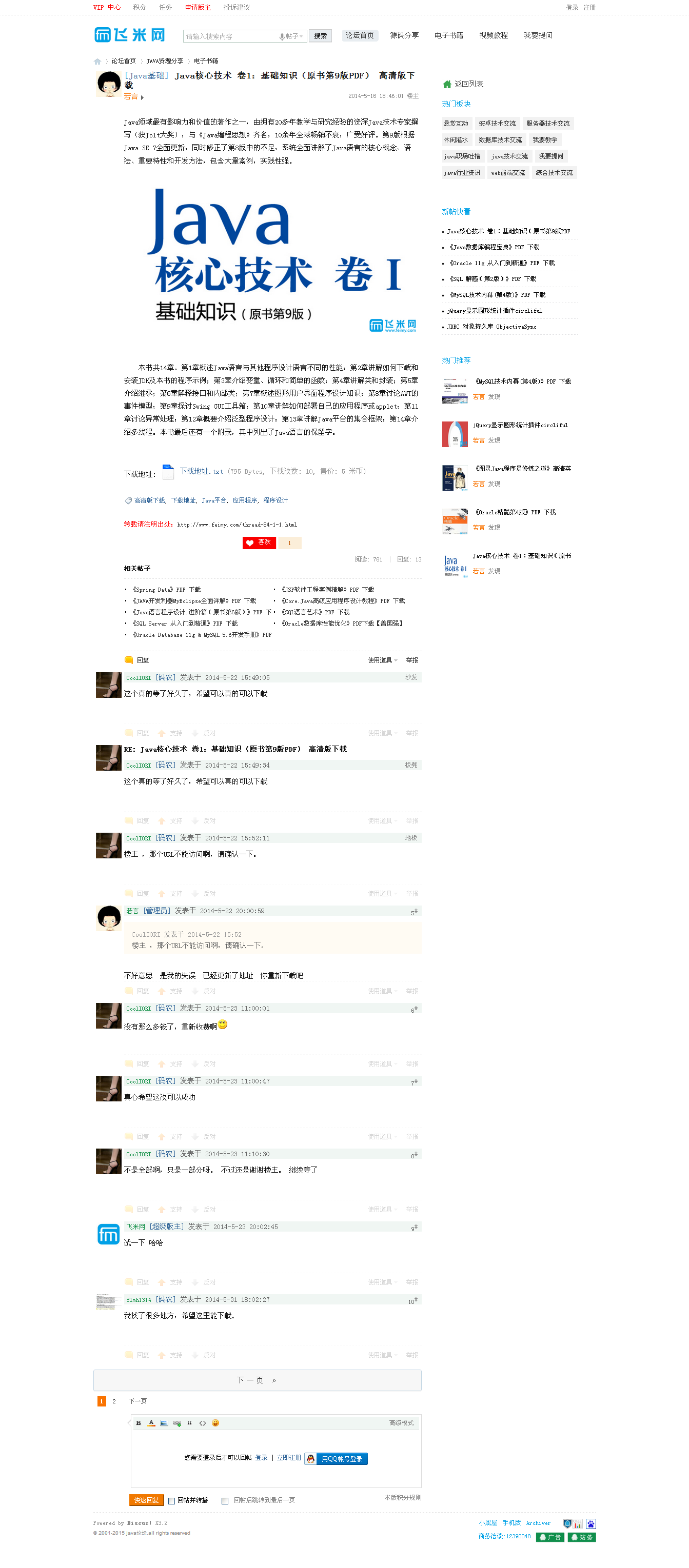The image size is (689, 1568).
Task: Jump to page 2 in pagination
Action: point(114,1401)
